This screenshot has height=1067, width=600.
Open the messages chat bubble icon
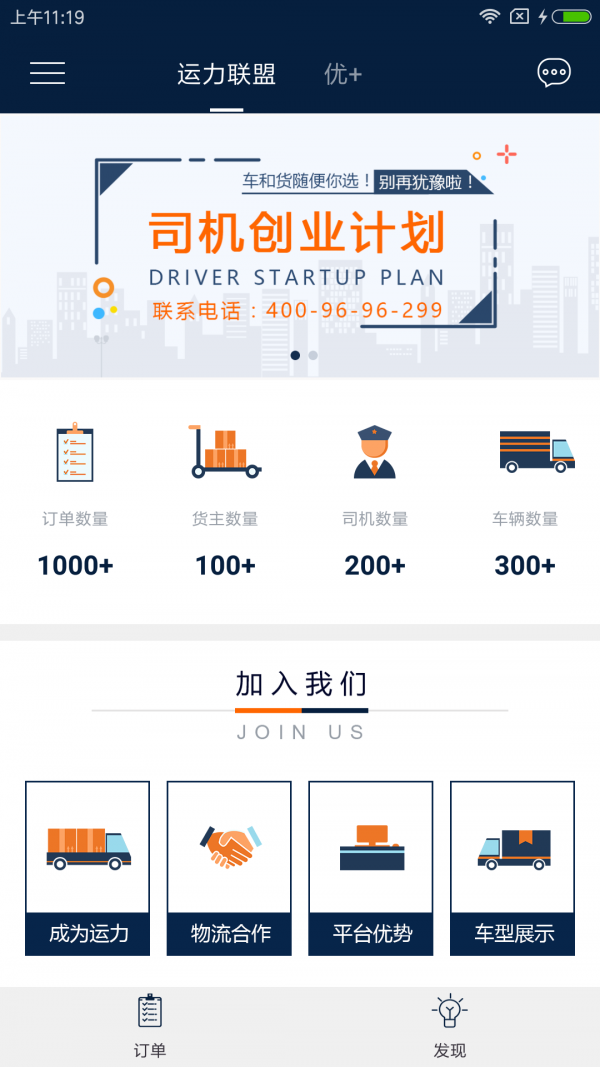click(554, 73)
